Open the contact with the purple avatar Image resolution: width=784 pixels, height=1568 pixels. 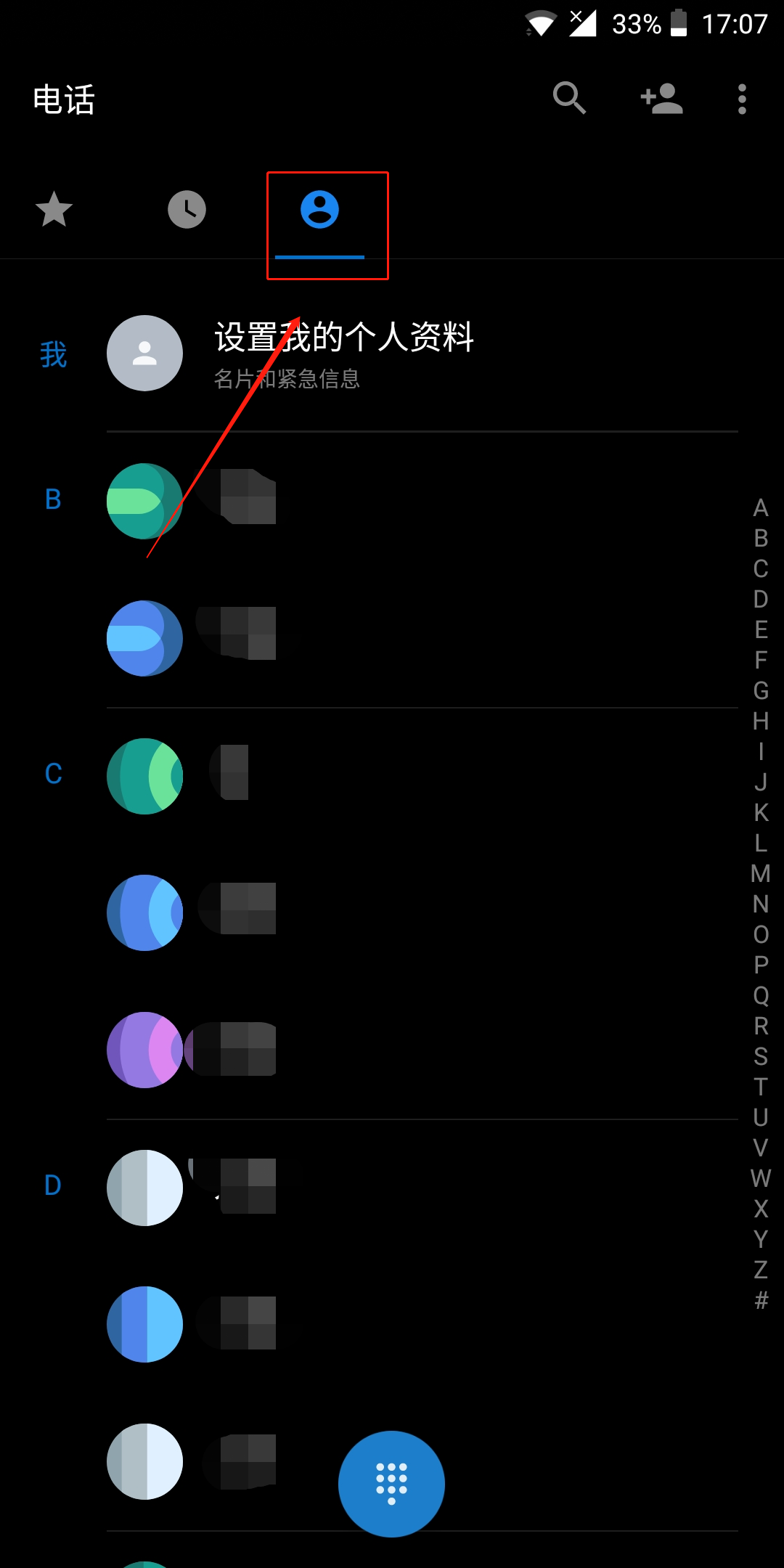pos(145,1050)
